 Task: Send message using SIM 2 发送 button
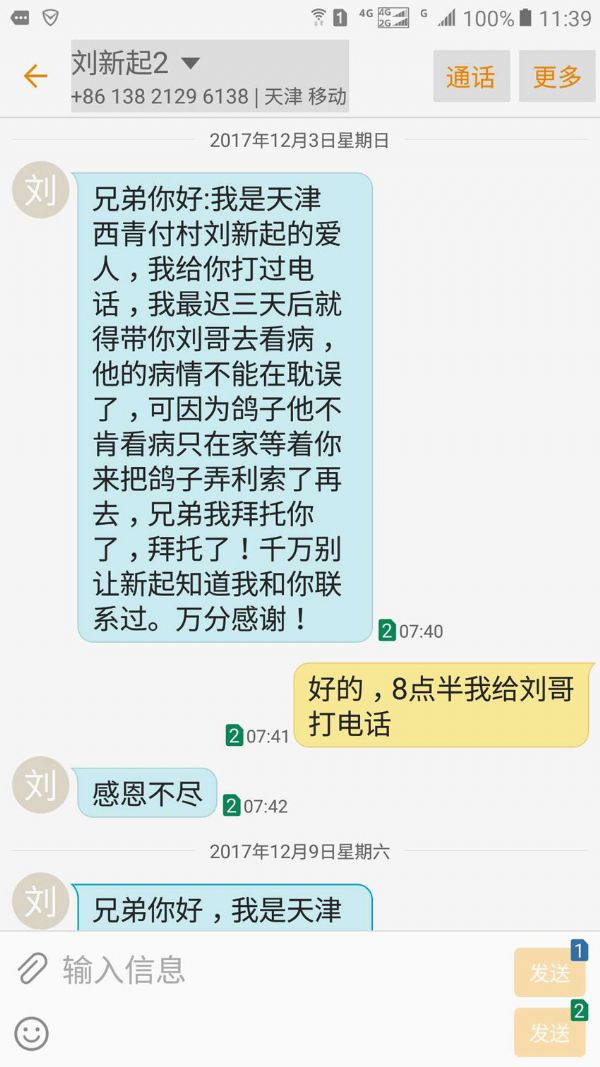tap(549, 1033)
